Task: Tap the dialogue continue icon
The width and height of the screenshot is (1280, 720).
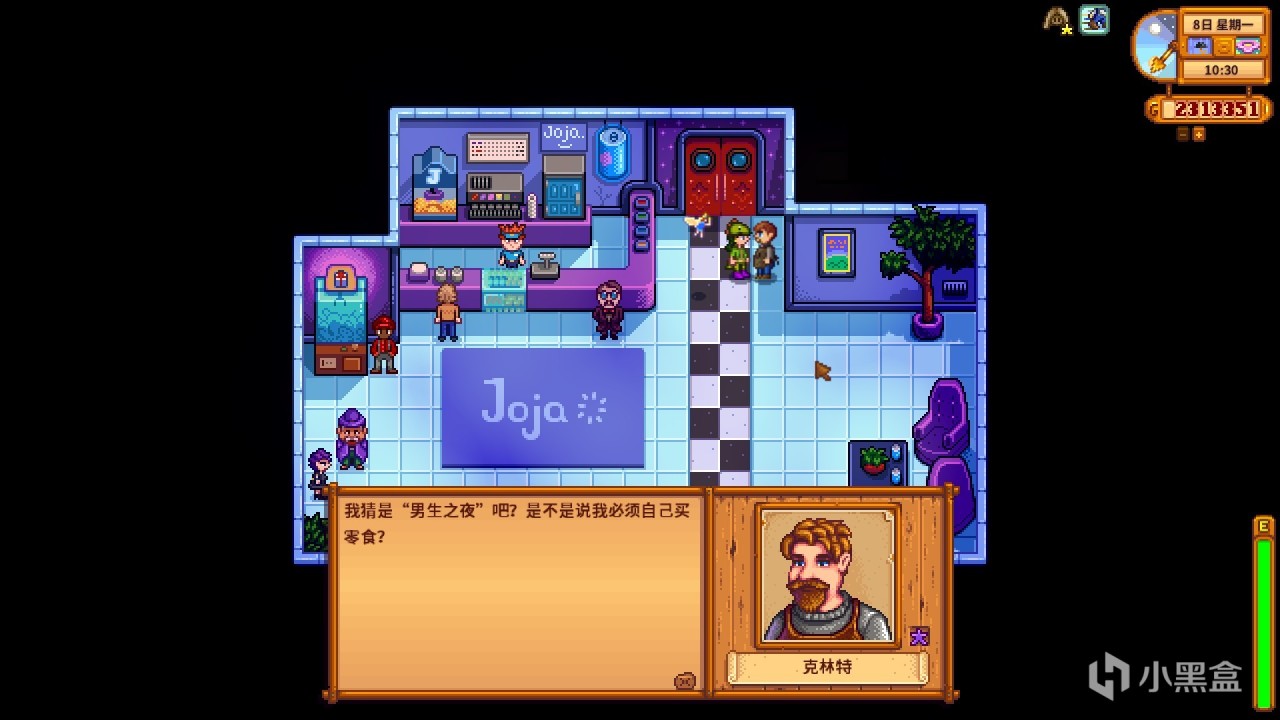Action: click(x=685, y=681)
